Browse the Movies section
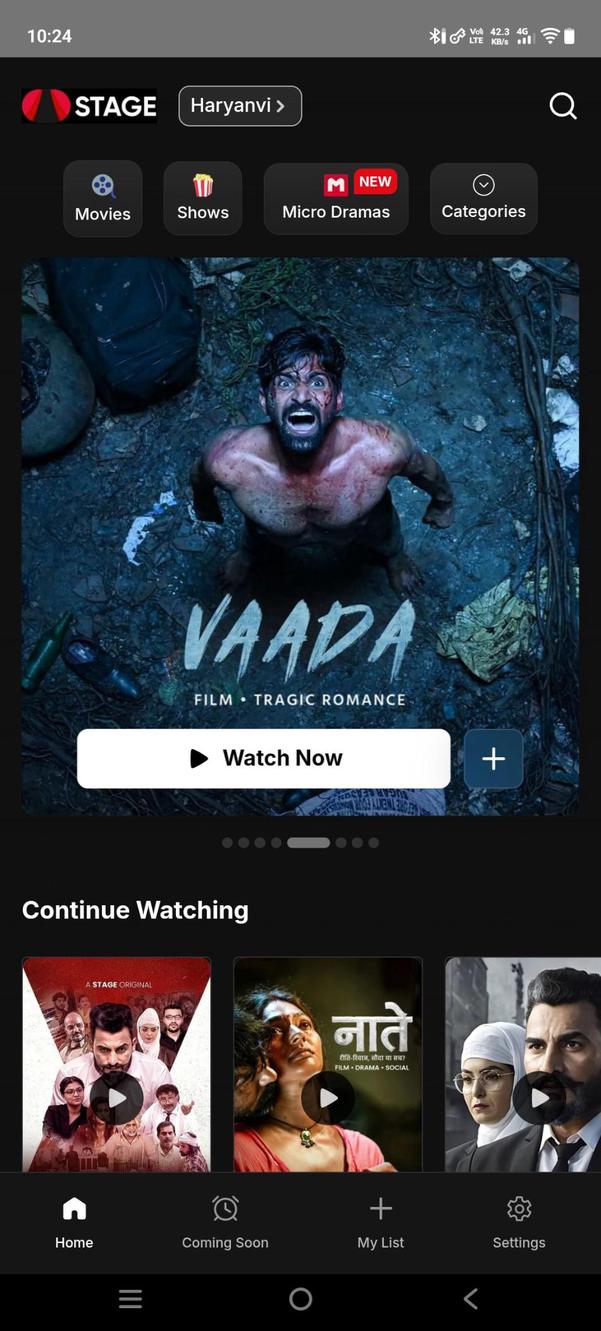This screenshot has width=601, height=1331. click(103, 198)
